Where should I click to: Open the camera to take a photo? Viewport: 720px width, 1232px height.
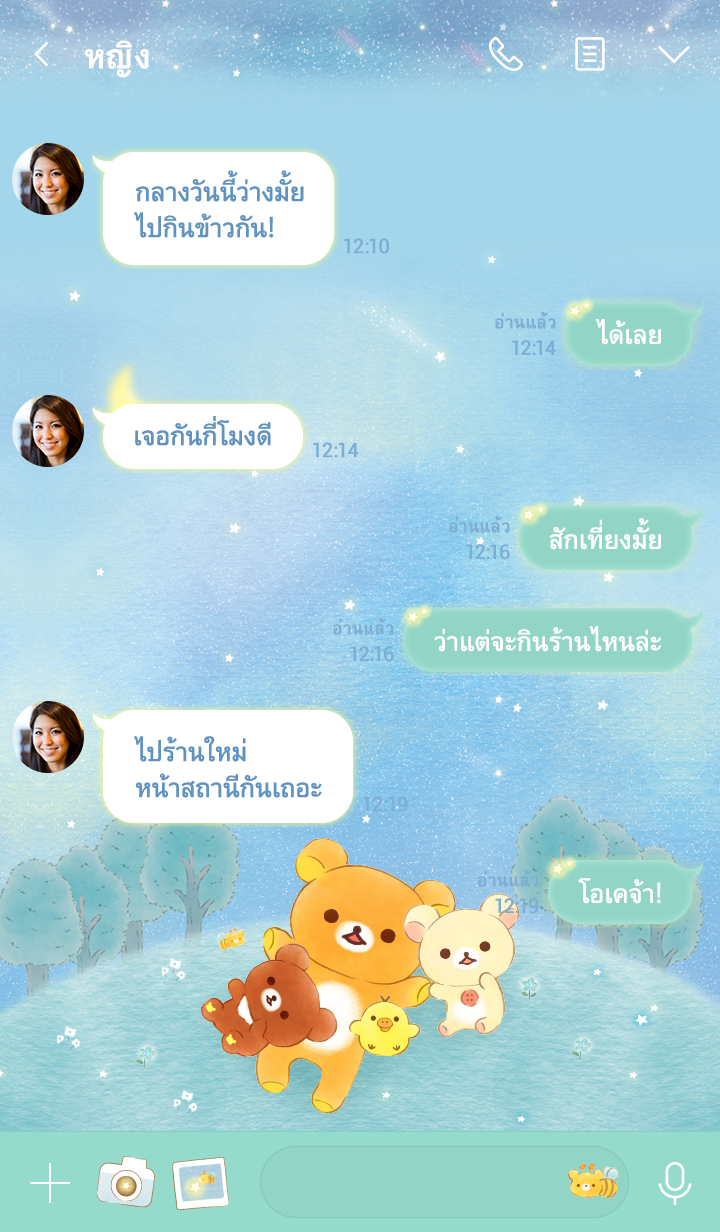click(126, 1182)
